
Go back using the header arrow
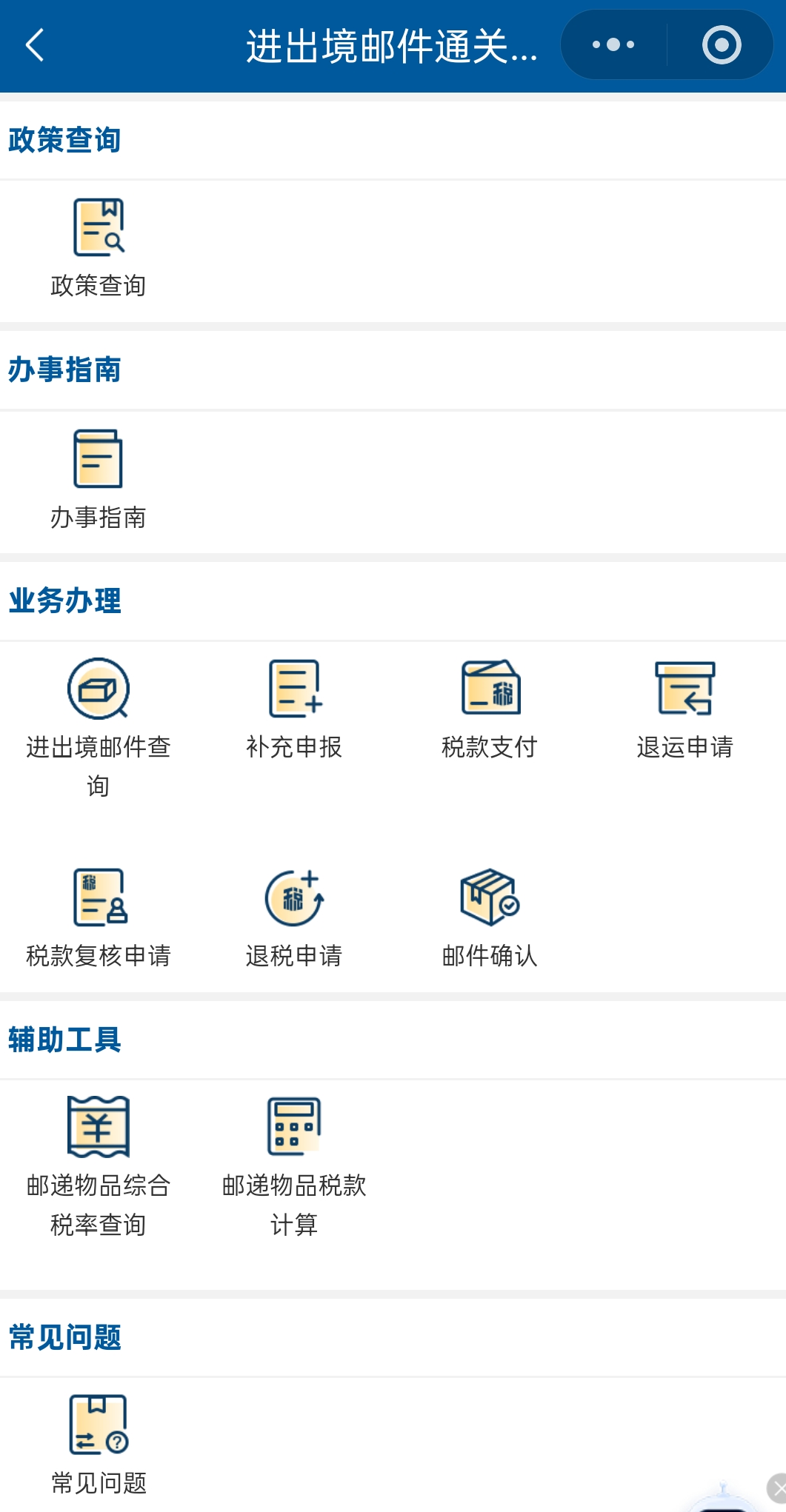click(x=35, y=45)
